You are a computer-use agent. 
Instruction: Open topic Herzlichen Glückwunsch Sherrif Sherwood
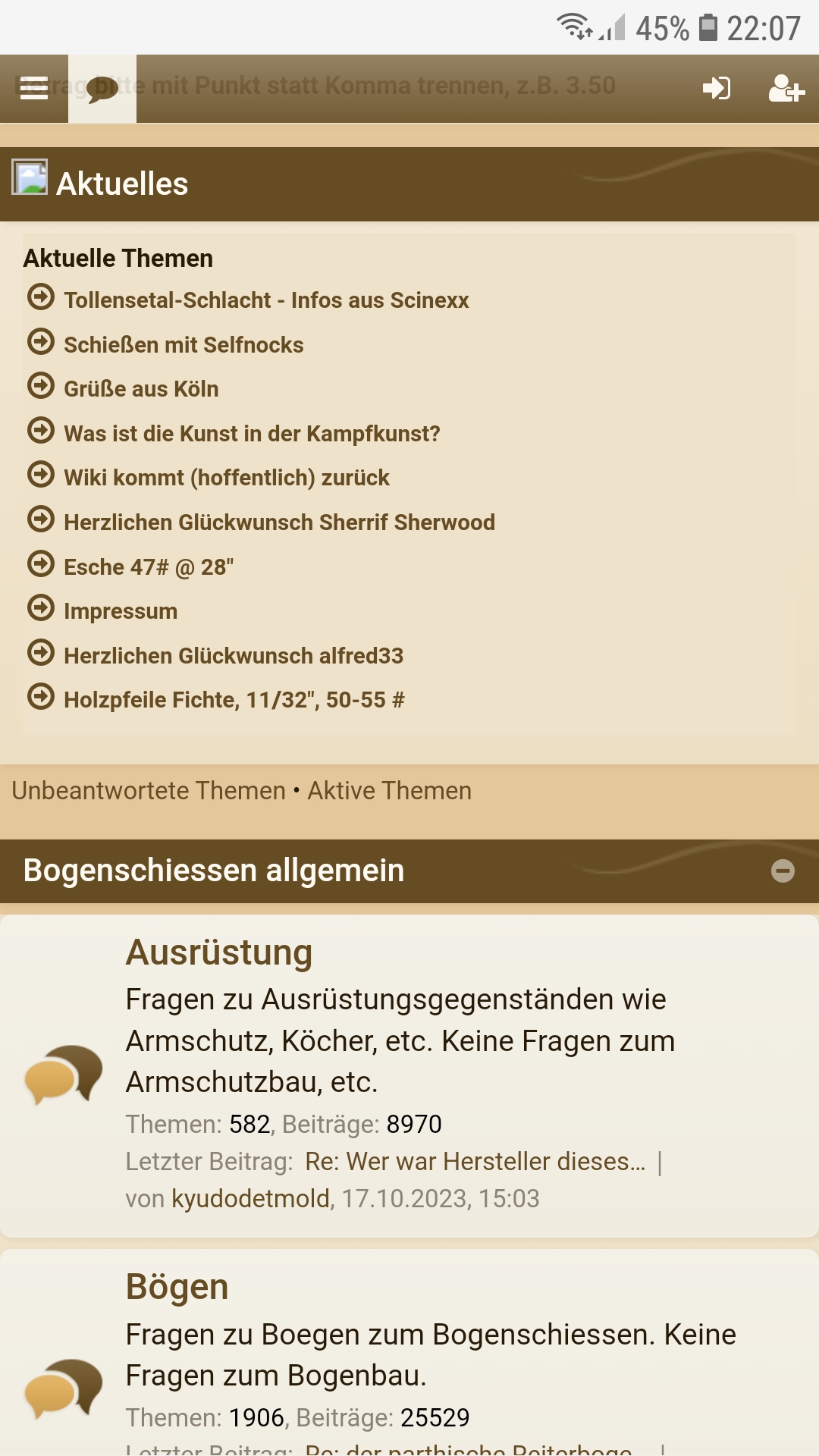pyautogui.click(x=279, y=522)
